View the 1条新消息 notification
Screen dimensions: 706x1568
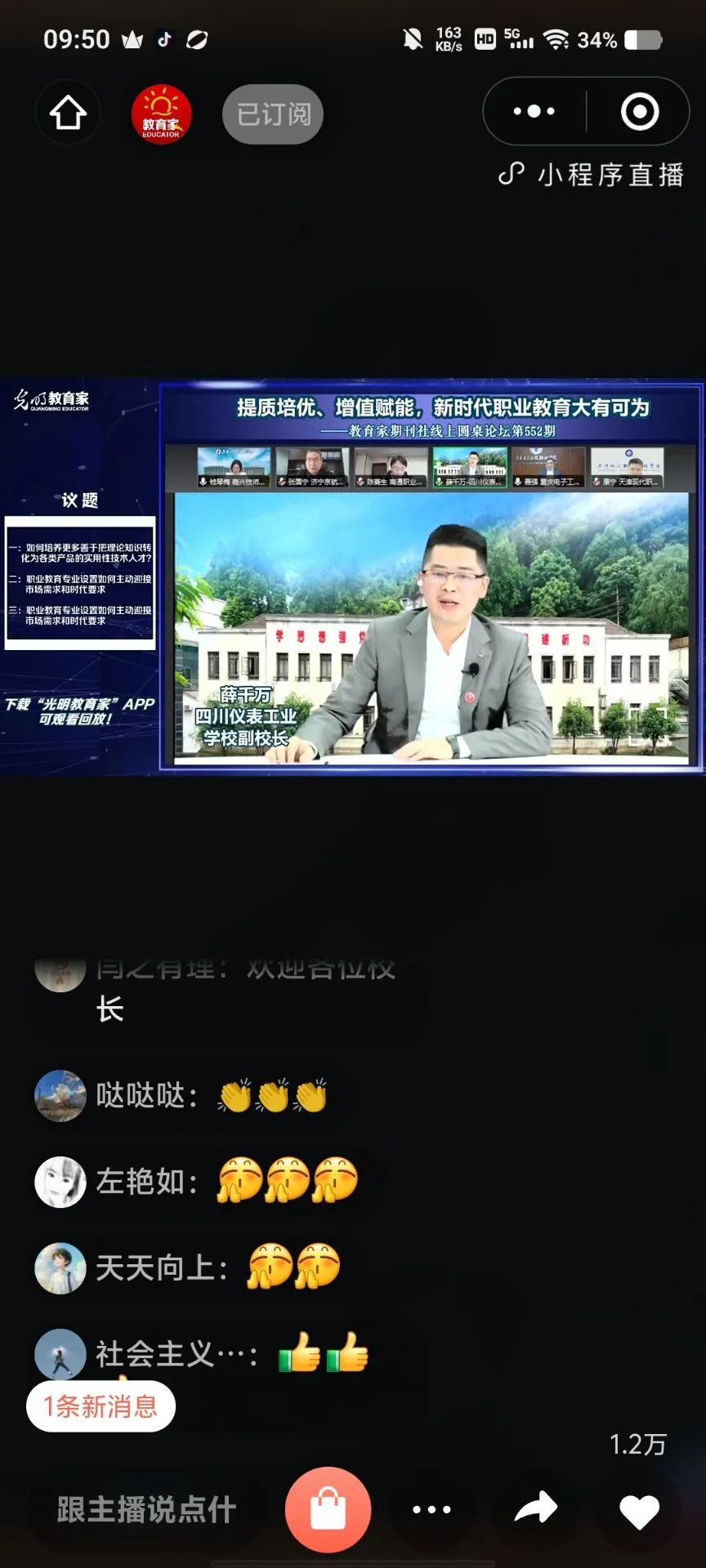point(101,1406)
